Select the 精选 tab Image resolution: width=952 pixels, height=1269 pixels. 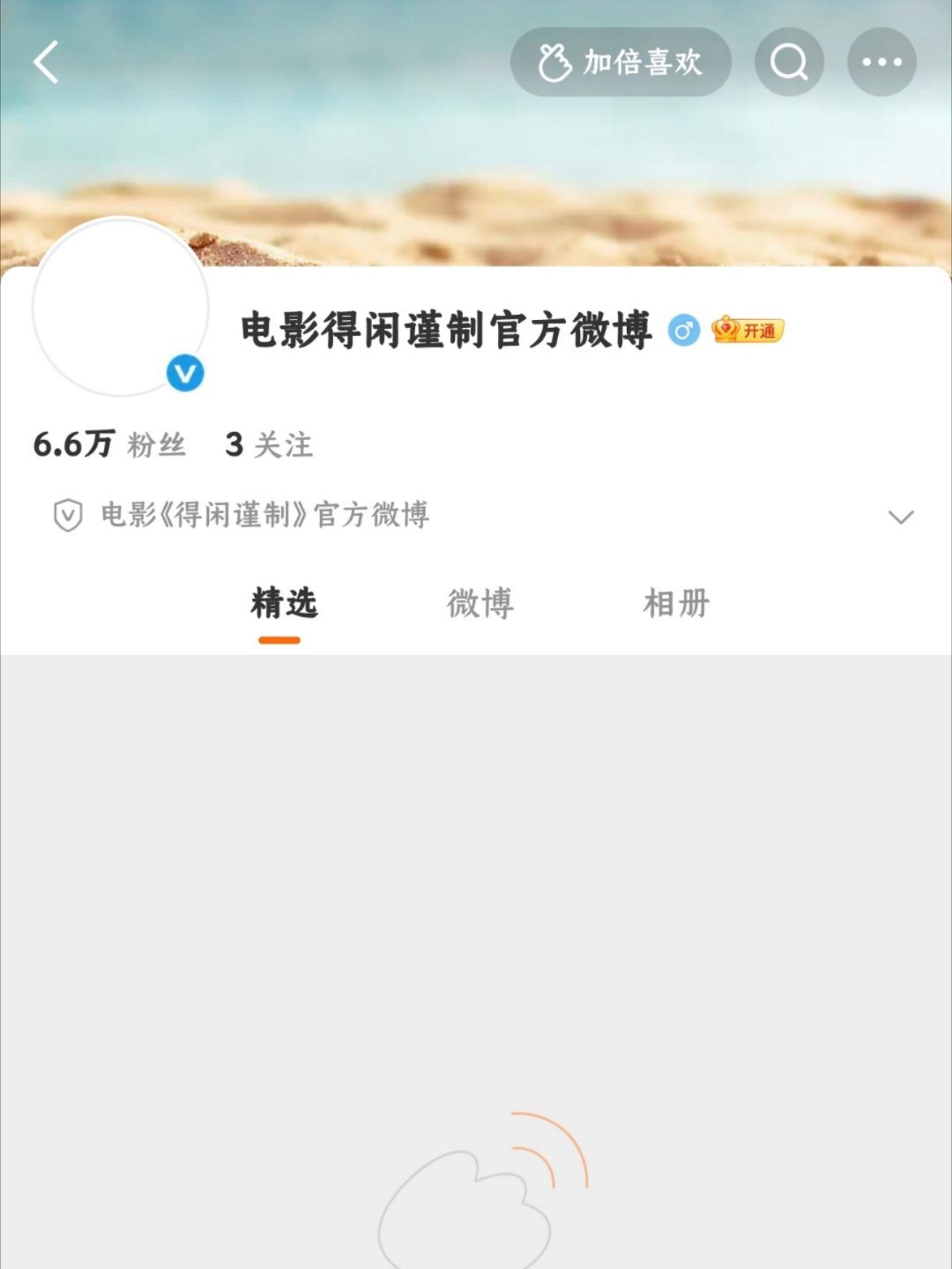tap(285, 604)
